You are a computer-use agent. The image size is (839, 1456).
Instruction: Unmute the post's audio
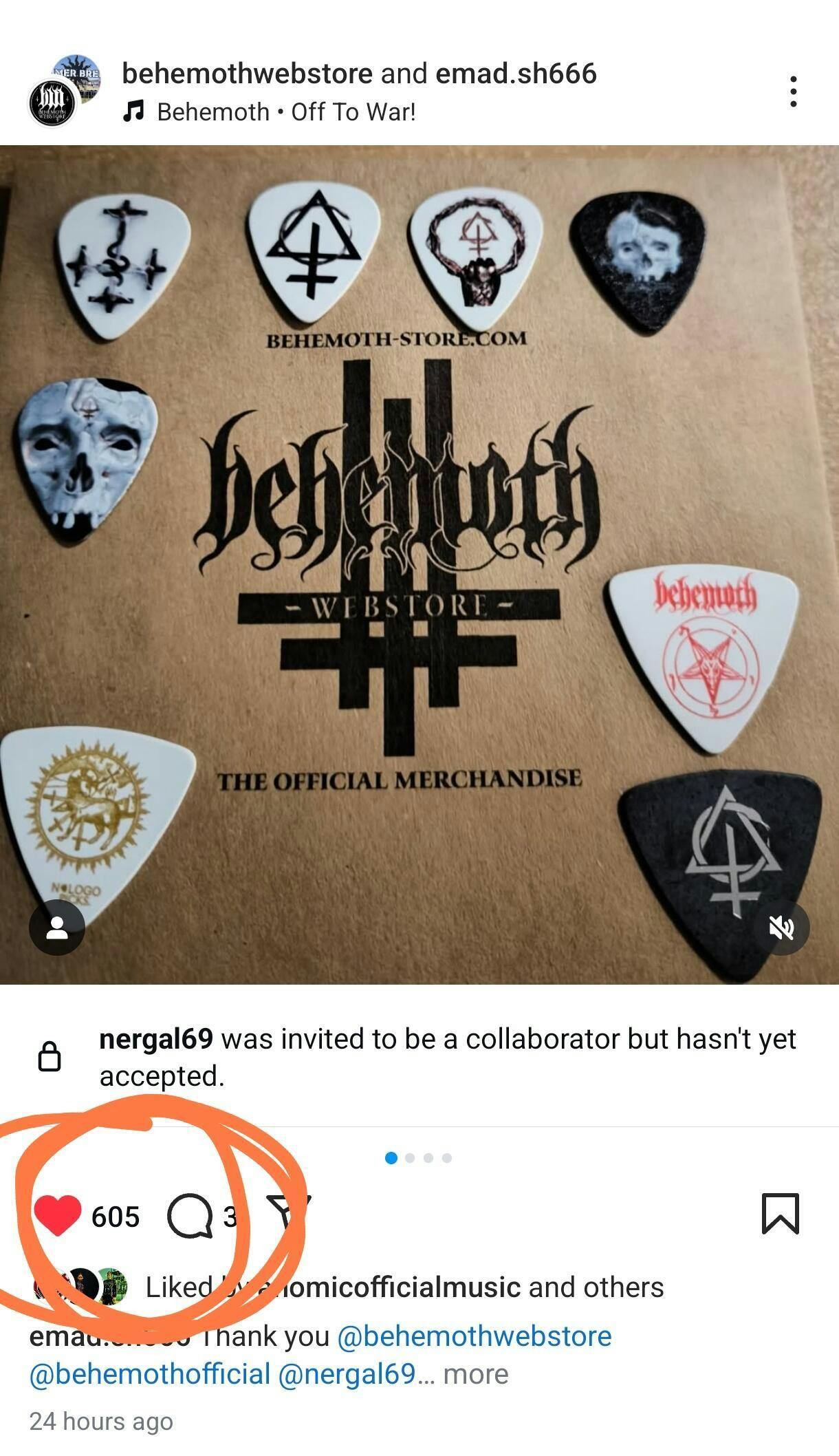tap(782, 928)
